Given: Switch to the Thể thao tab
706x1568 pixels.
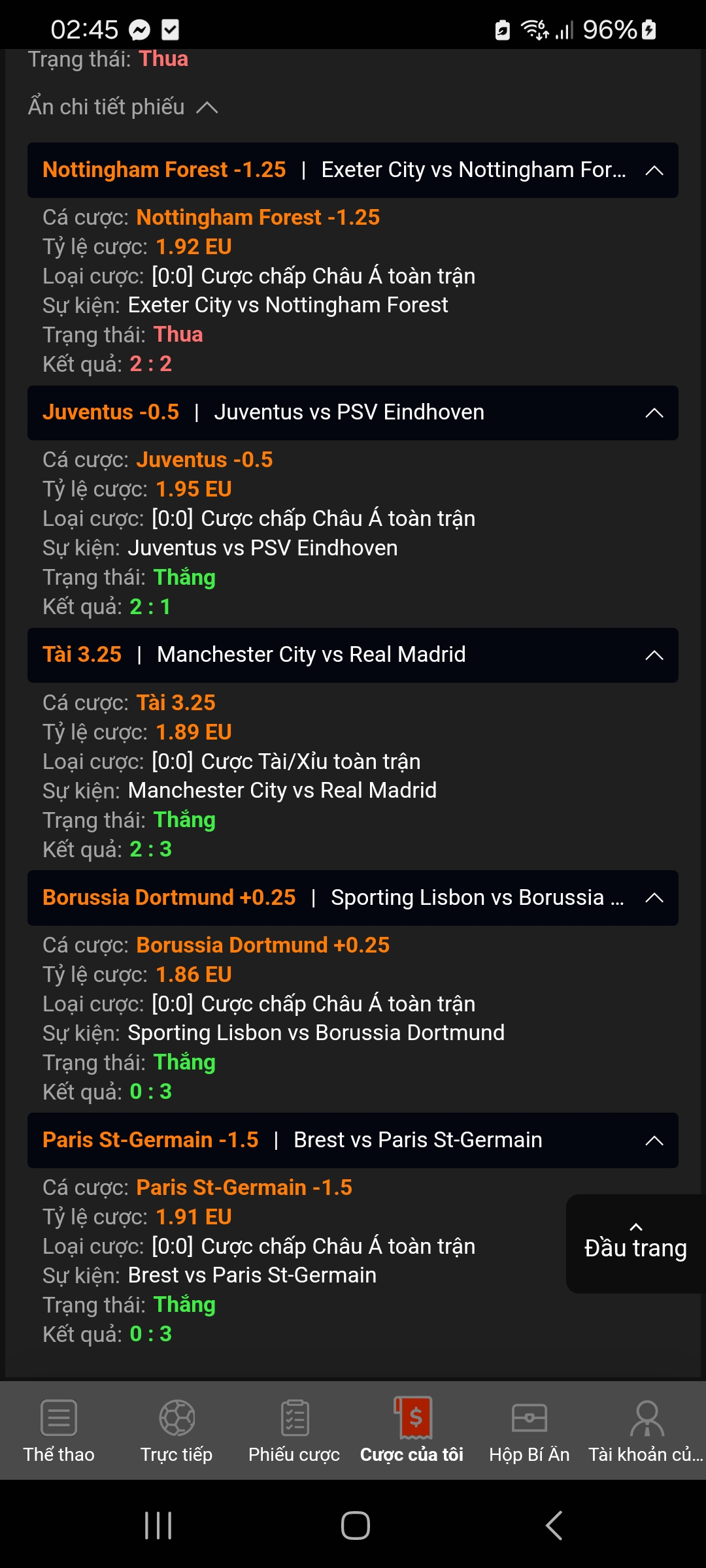Looking at the screenshot, I should tap(59, 1429).
